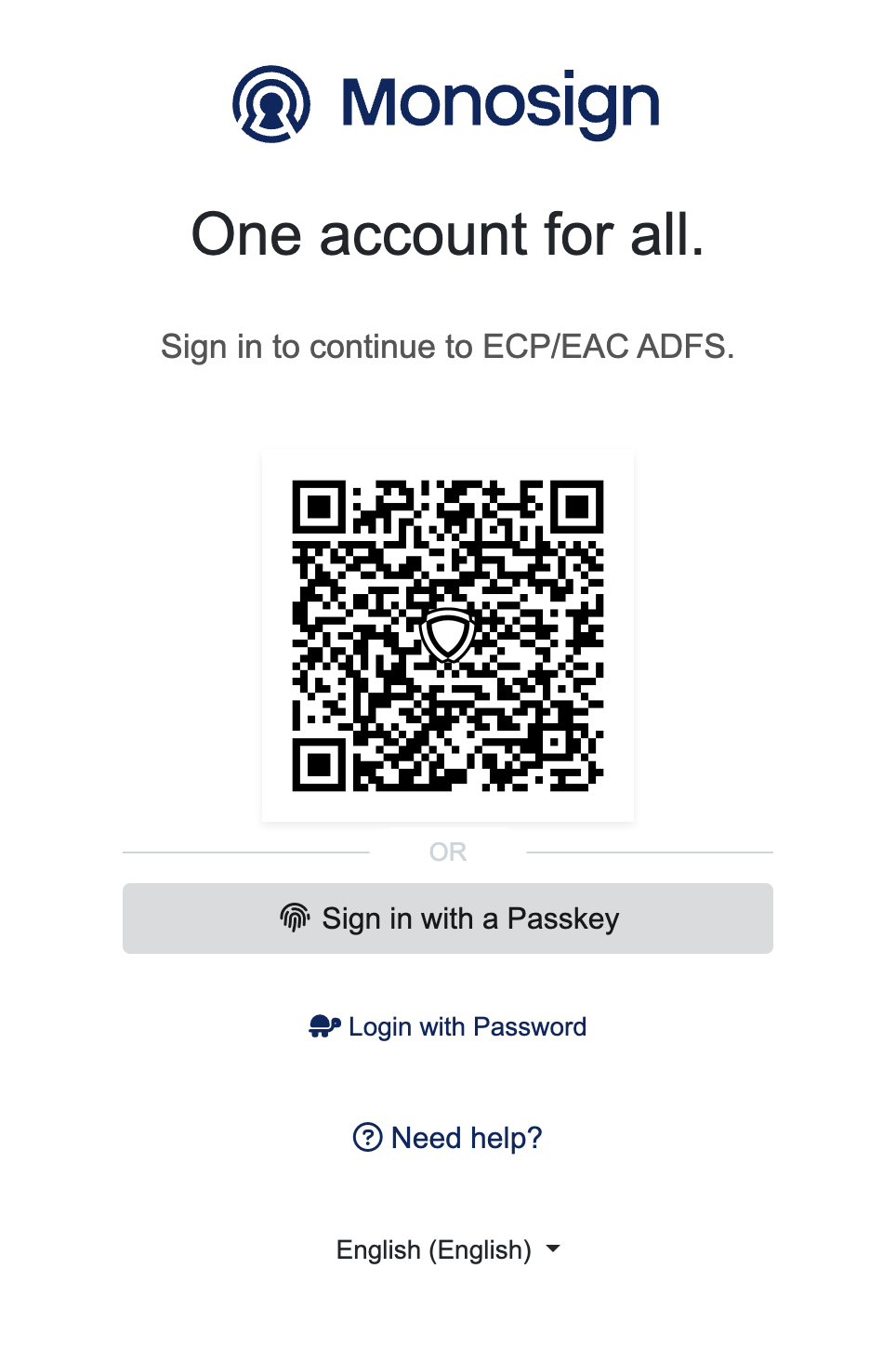This screenshot has height=1361, width=896.
Task: Tap the fingerprint symbol for passkey authentication
Action: (x=295, y=918)
